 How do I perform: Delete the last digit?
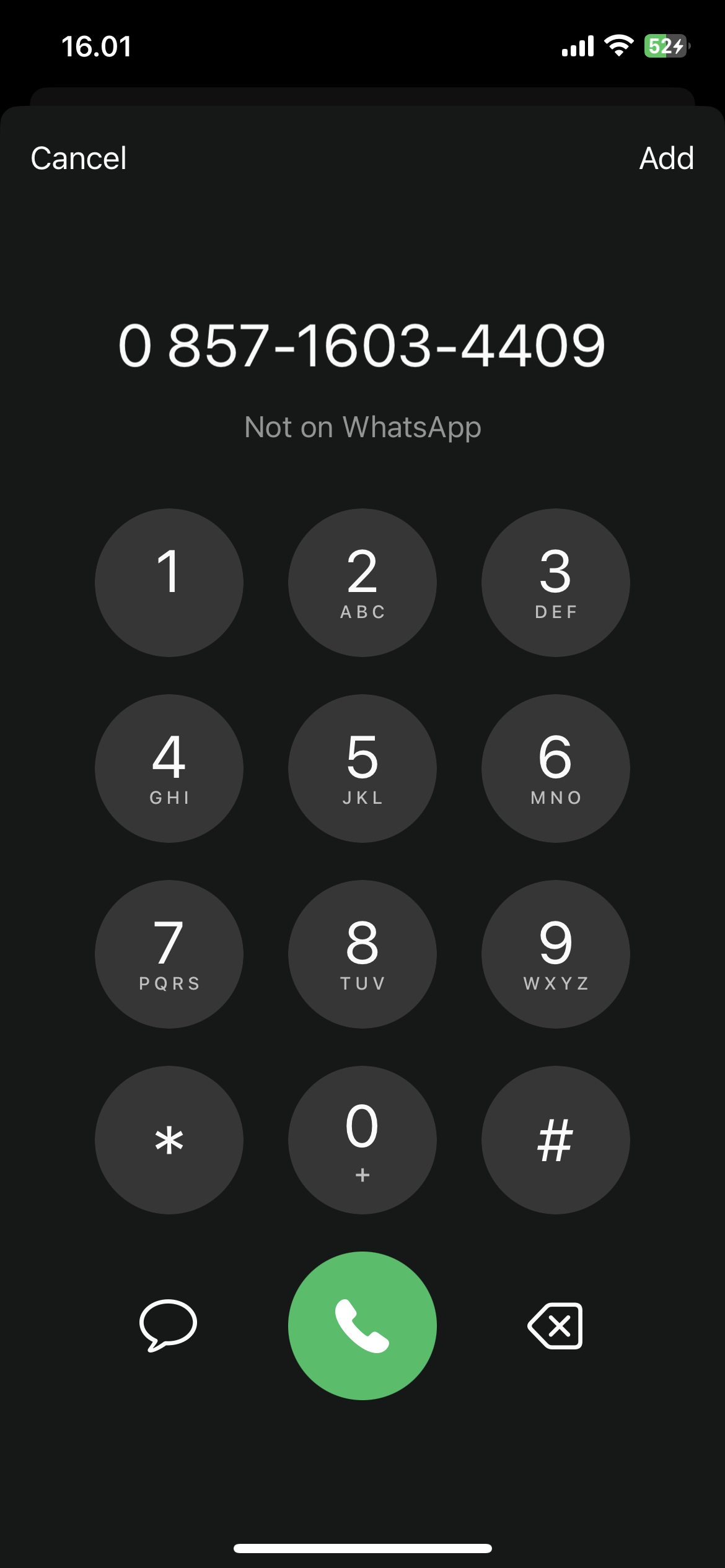pos(555,1325)
